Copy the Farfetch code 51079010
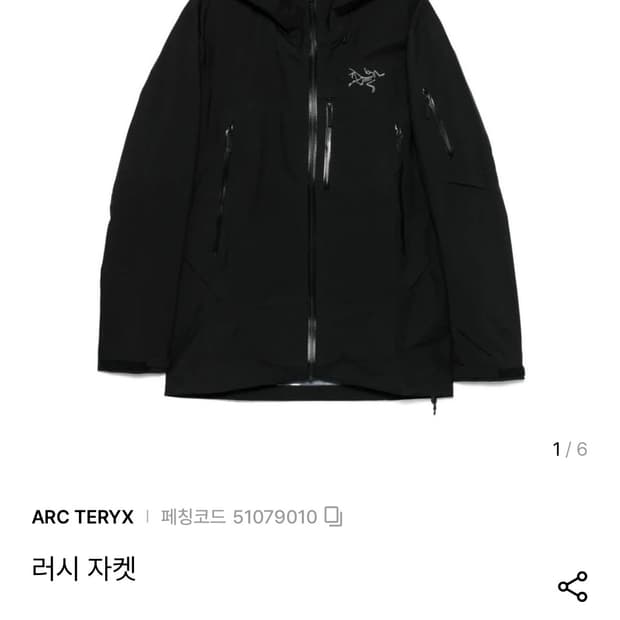The height and width of the screenshot is (620, 620). (x=334, y=517)
